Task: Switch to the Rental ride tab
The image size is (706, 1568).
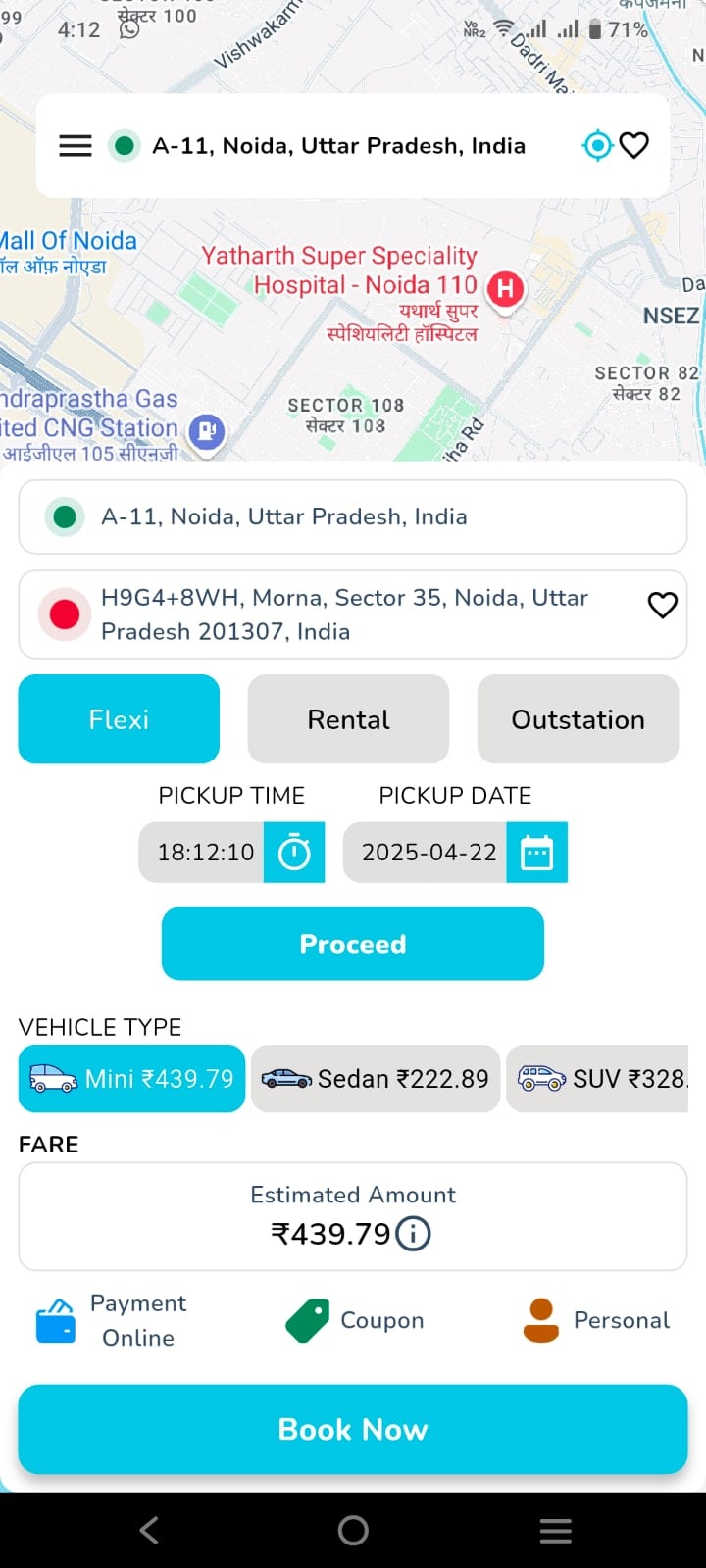Action: point(348,718)
